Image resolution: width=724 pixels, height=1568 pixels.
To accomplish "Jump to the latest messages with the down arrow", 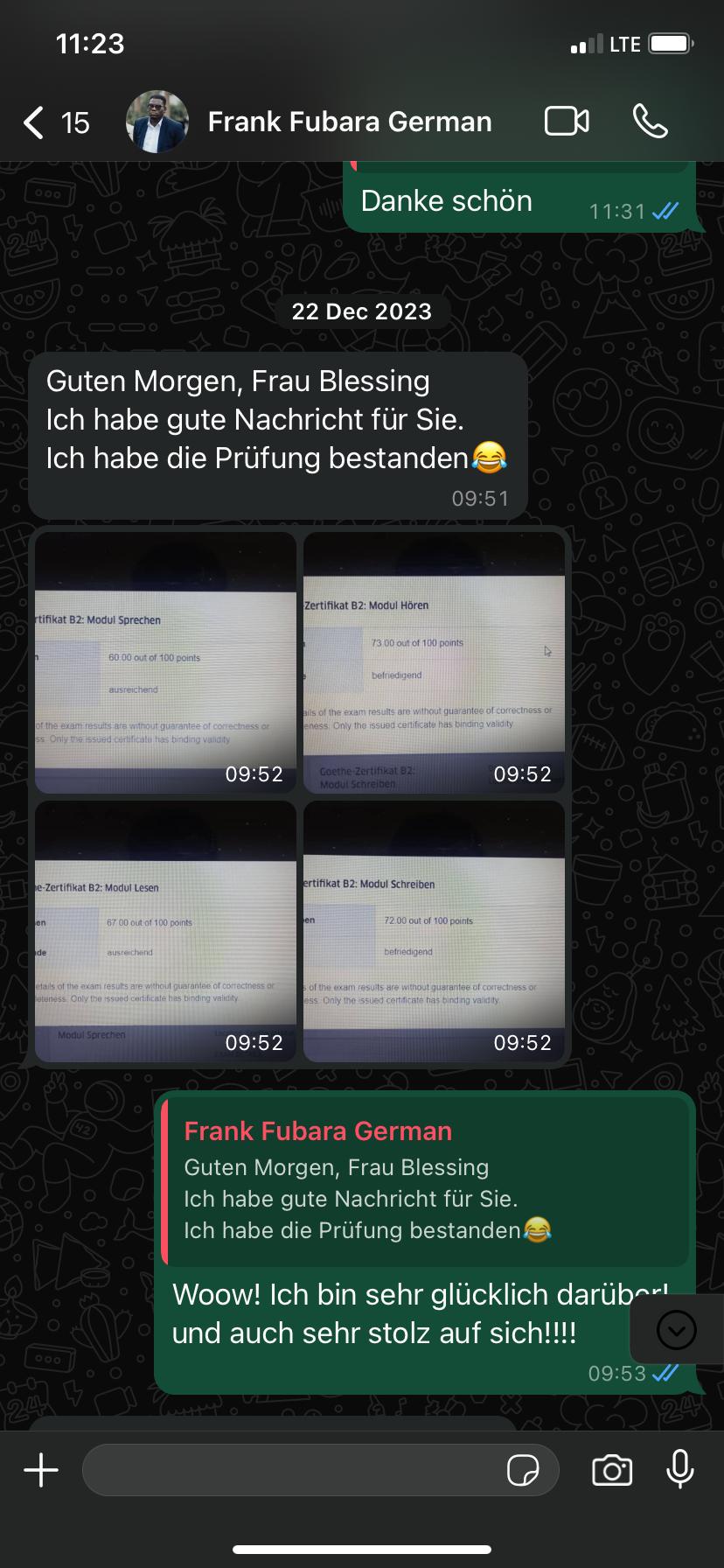I will coord(676,1331).
